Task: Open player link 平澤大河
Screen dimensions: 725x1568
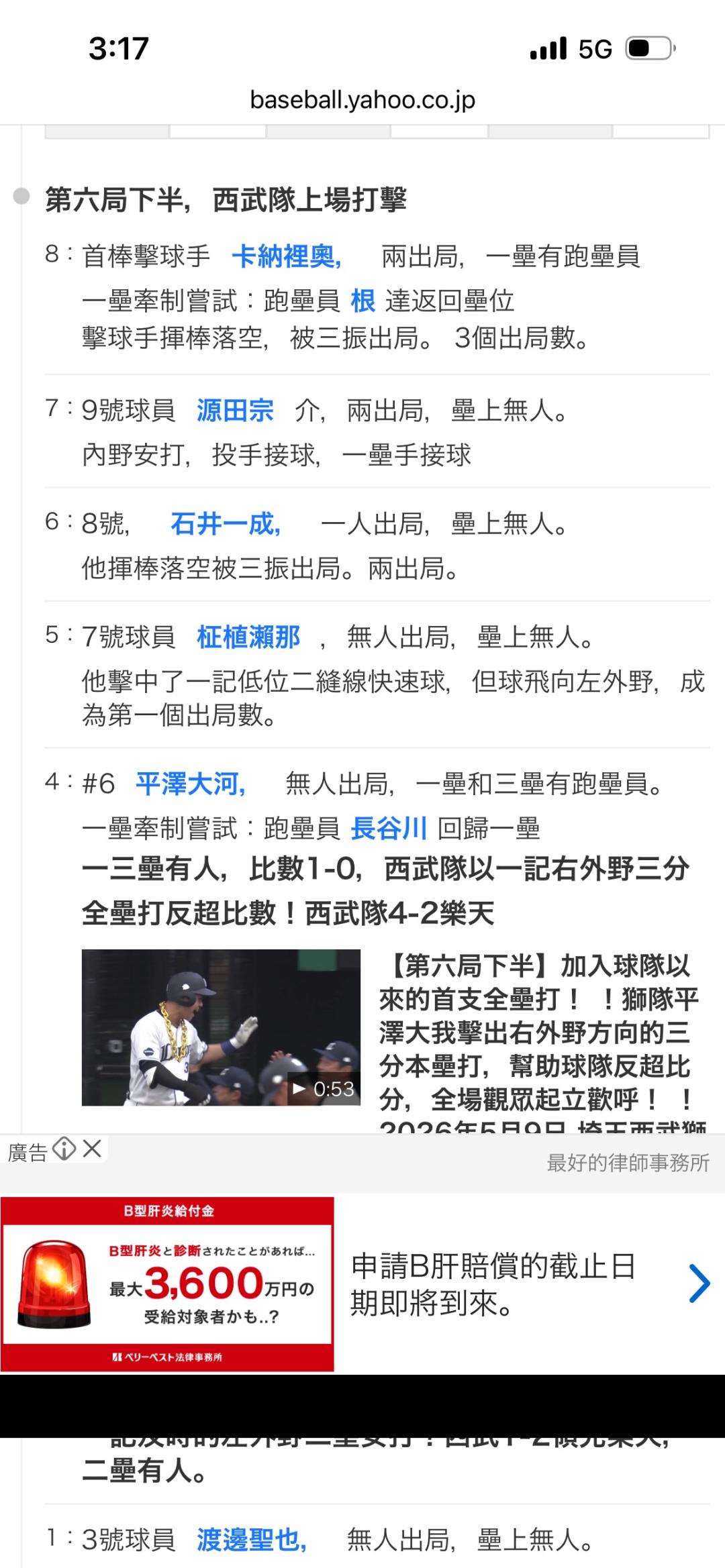Action: (x=191, y=783)
